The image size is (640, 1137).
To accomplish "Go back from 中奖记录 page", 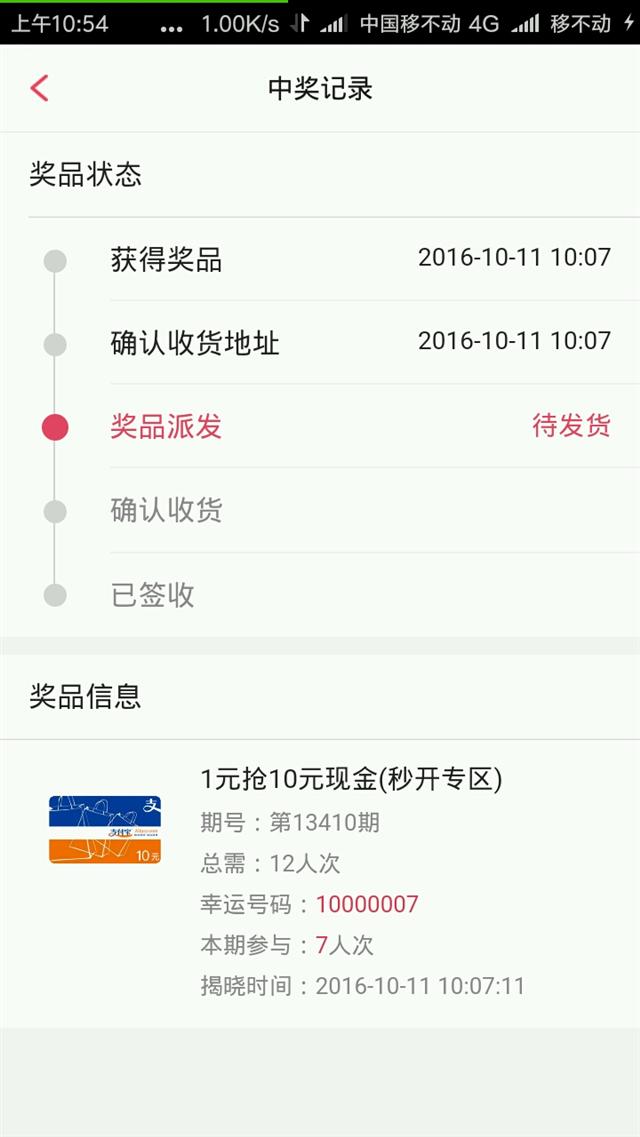I will [39, 88].
